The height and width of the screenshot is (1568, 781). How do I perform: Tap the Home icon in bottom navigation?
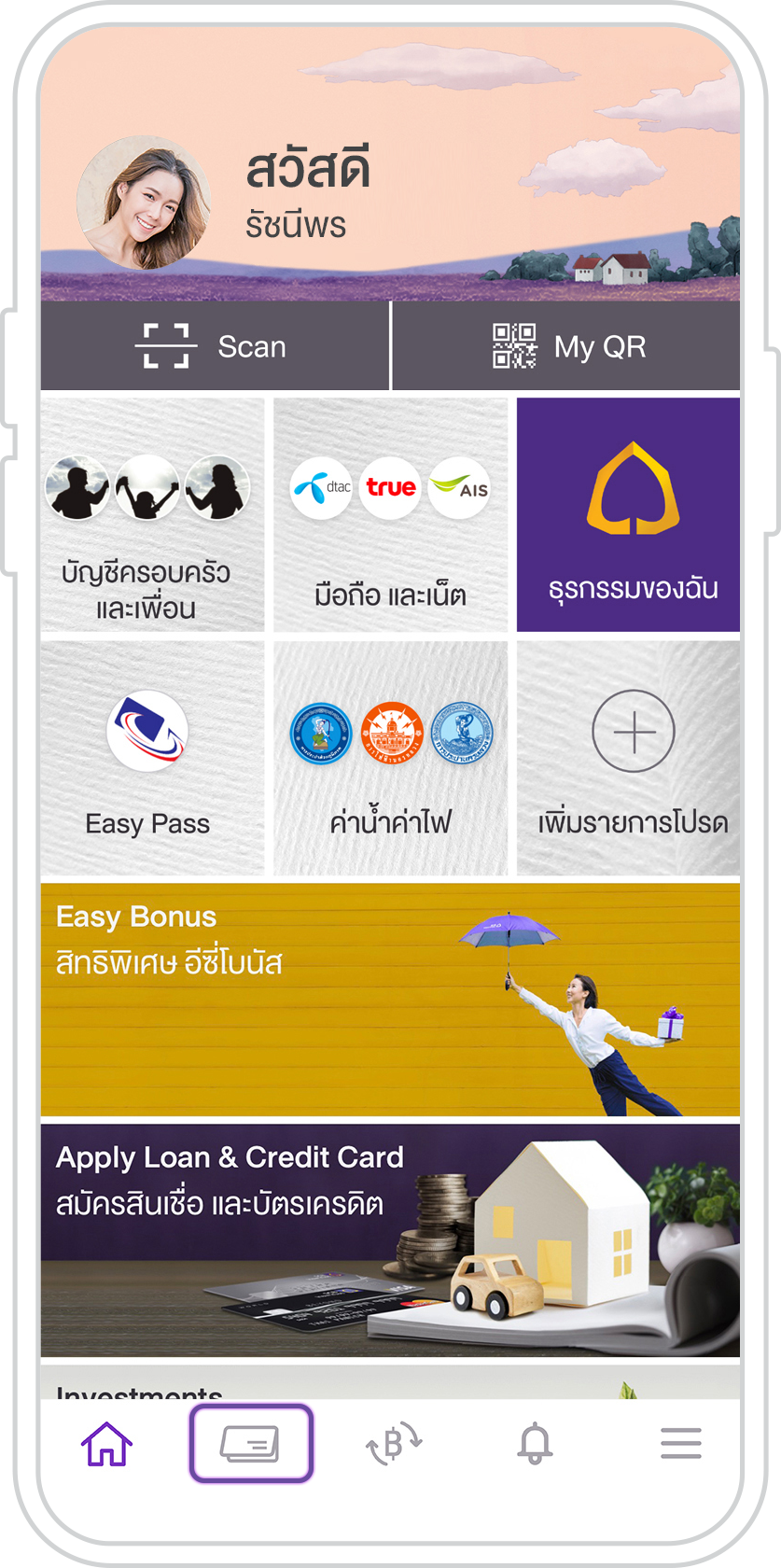[x=105, y=1442]
